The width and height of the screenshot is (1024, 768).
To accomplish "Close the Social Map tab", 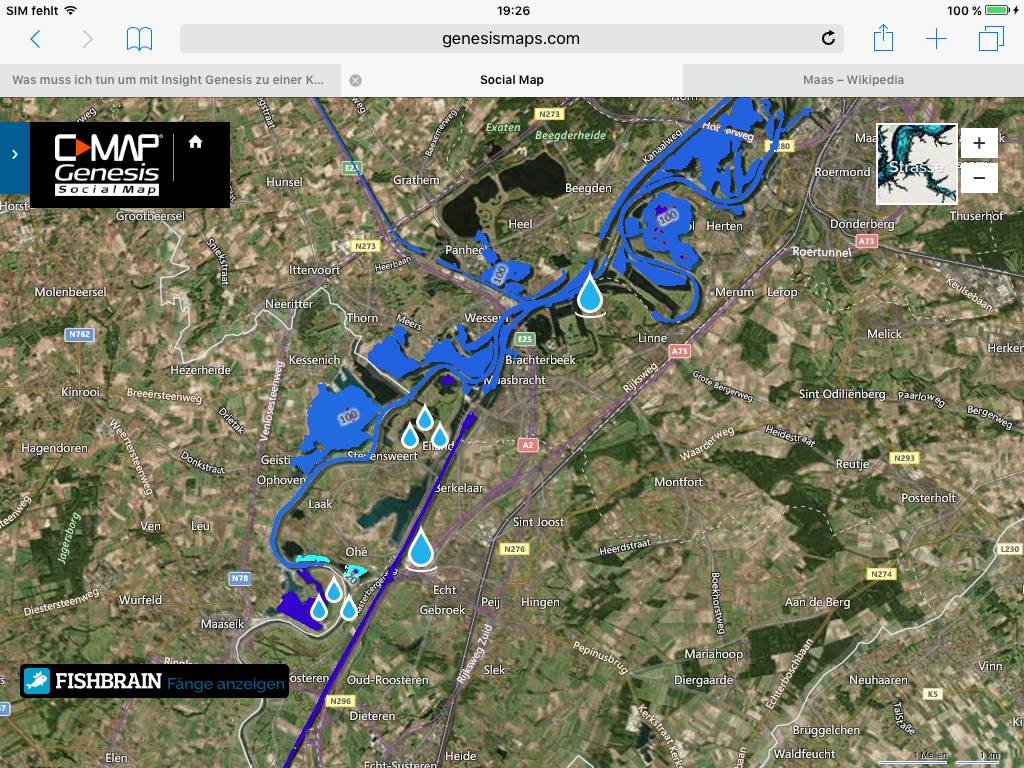I will 355,80.
